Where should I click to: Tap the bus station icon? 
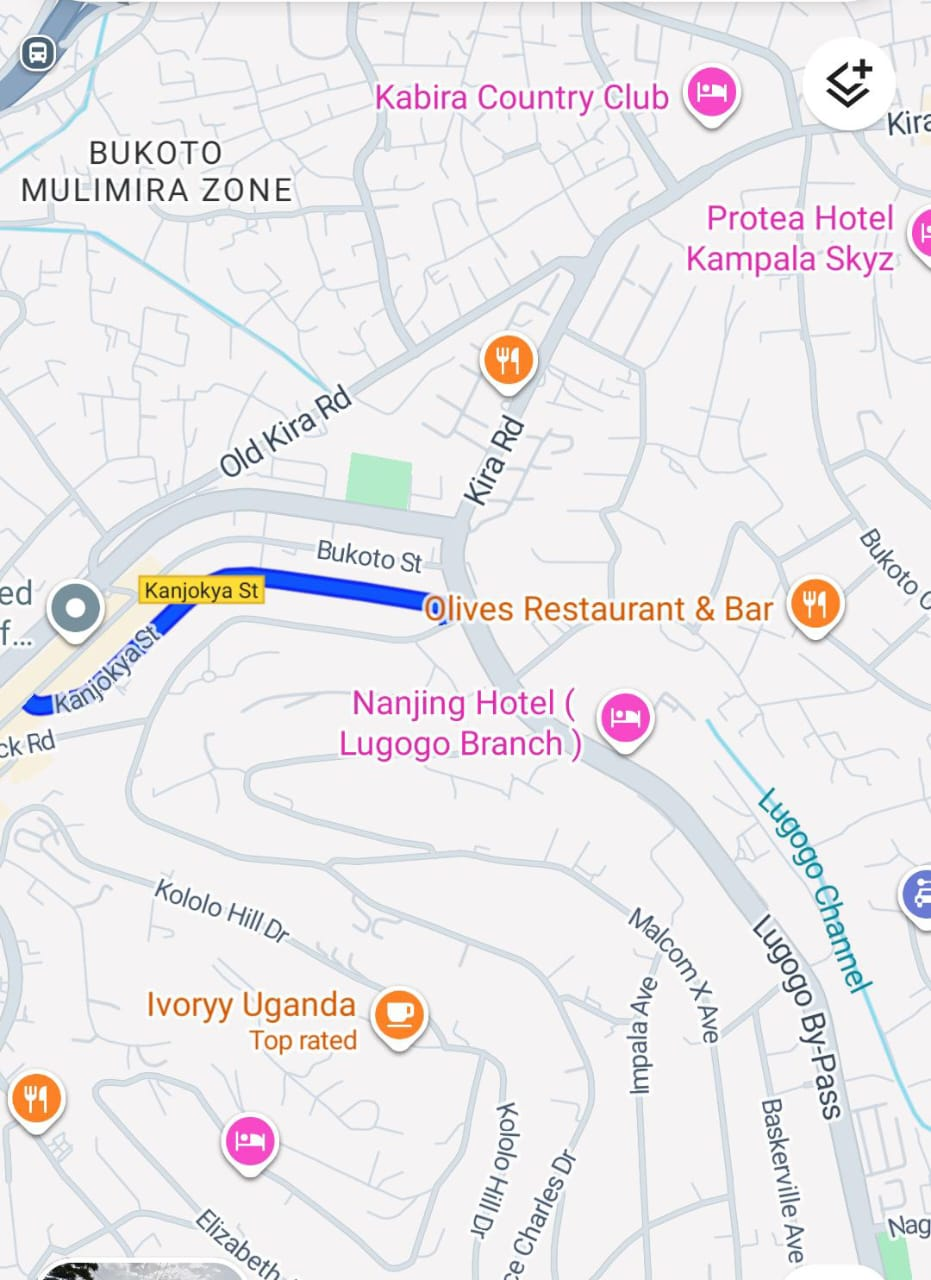click(x=38, y=52)
